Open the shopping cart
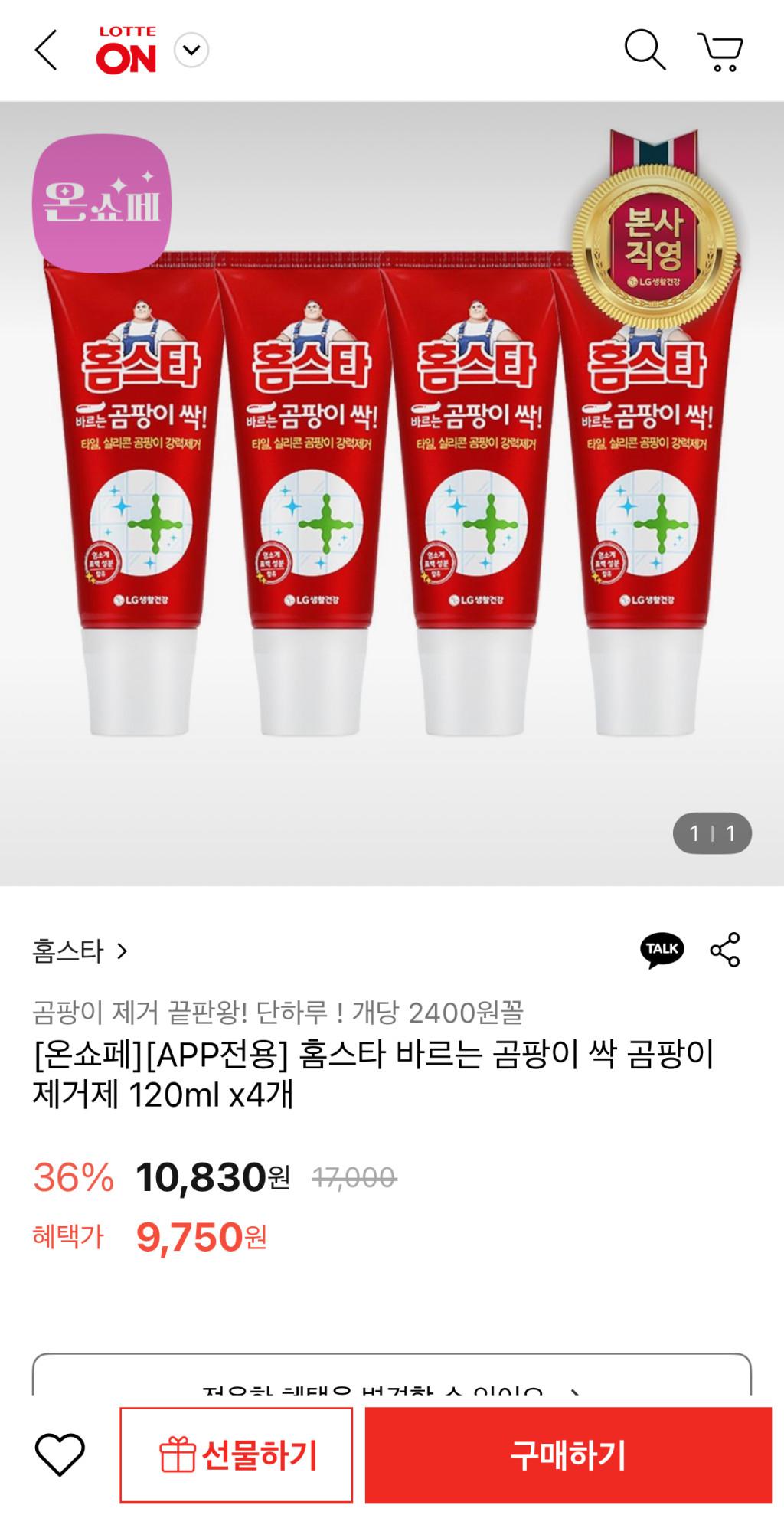784x1515 pixels. pos(720,52)
